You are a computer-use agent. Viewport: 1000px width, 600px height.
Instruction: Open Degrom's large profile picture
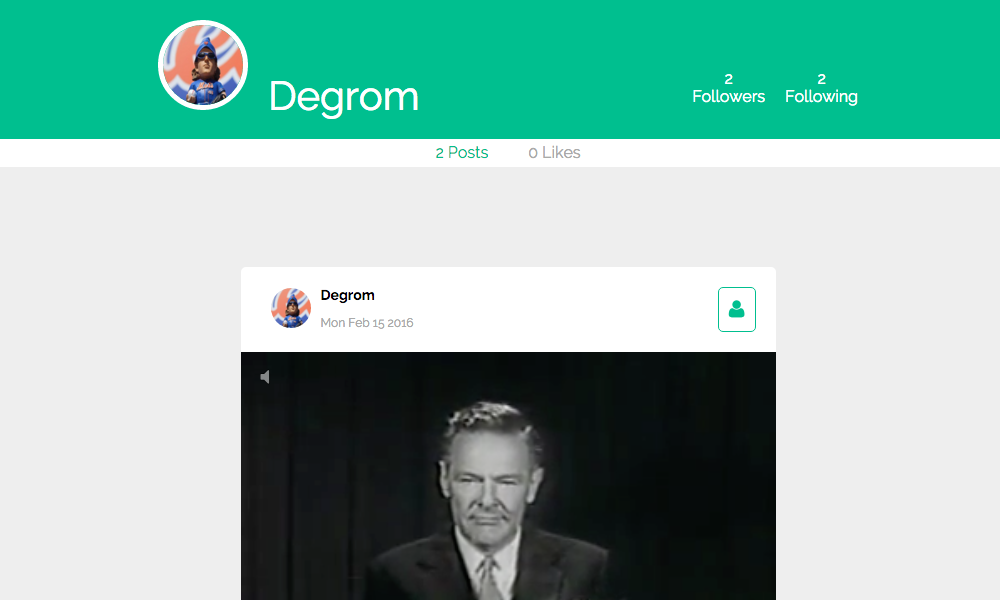coord(203,65)
